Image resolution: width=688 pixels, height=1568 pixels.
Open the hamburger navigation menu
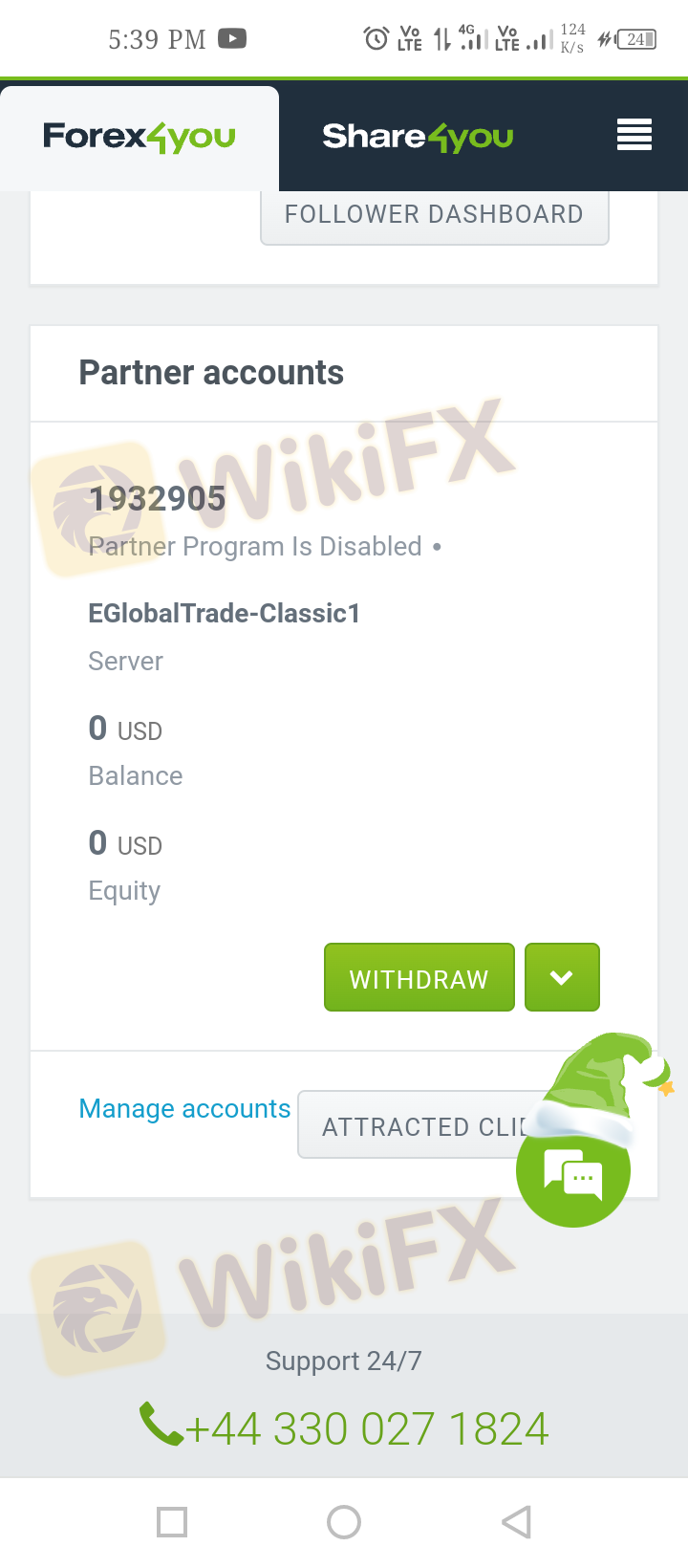pyautogui.click(x=634, y=136)
